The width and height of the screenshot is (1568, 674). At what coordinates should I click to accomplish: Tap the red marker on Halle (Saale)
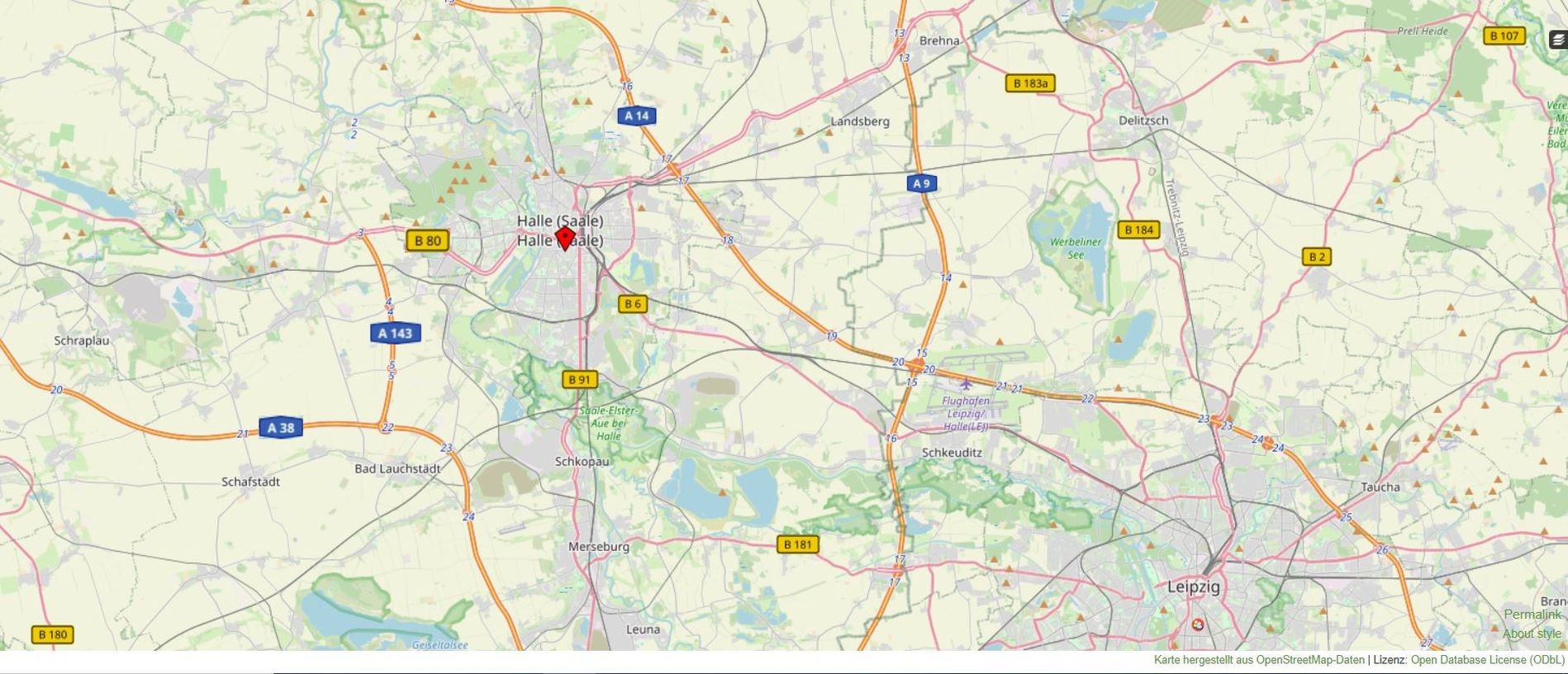[565, 239]
